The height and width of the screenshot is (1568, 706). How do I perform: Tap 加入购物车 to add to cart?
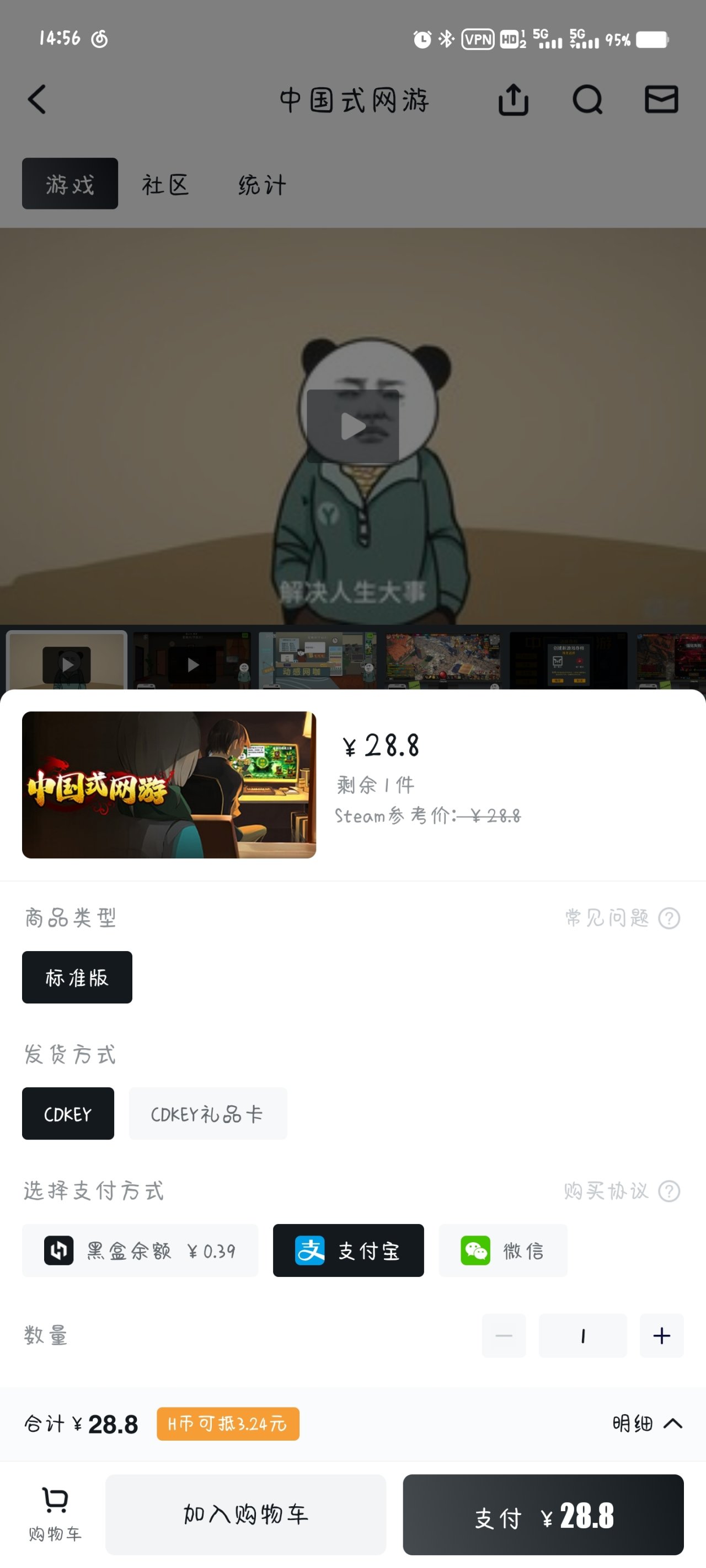click(245, 1514)
